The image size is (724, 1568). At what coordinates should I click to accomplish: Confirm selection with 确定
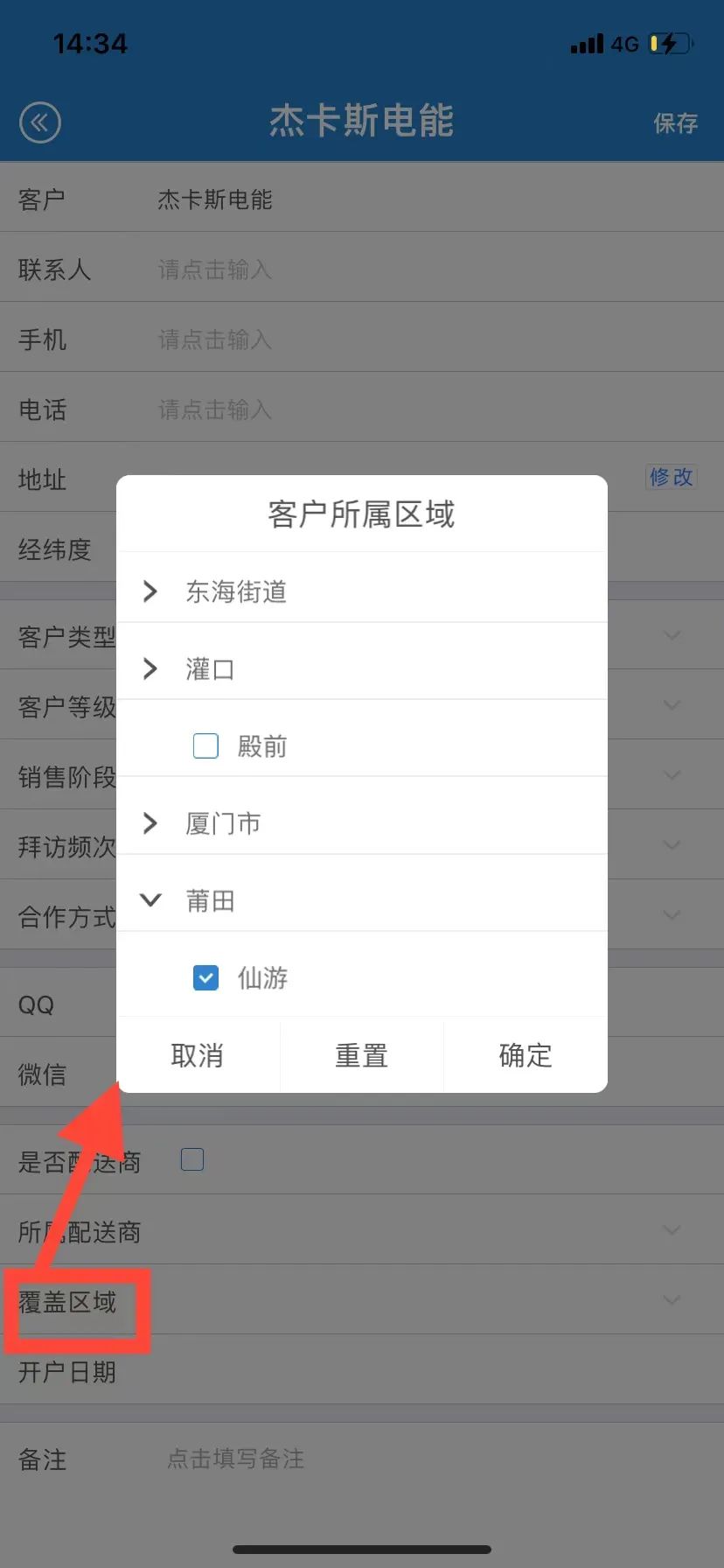[x=526, y=1055]
